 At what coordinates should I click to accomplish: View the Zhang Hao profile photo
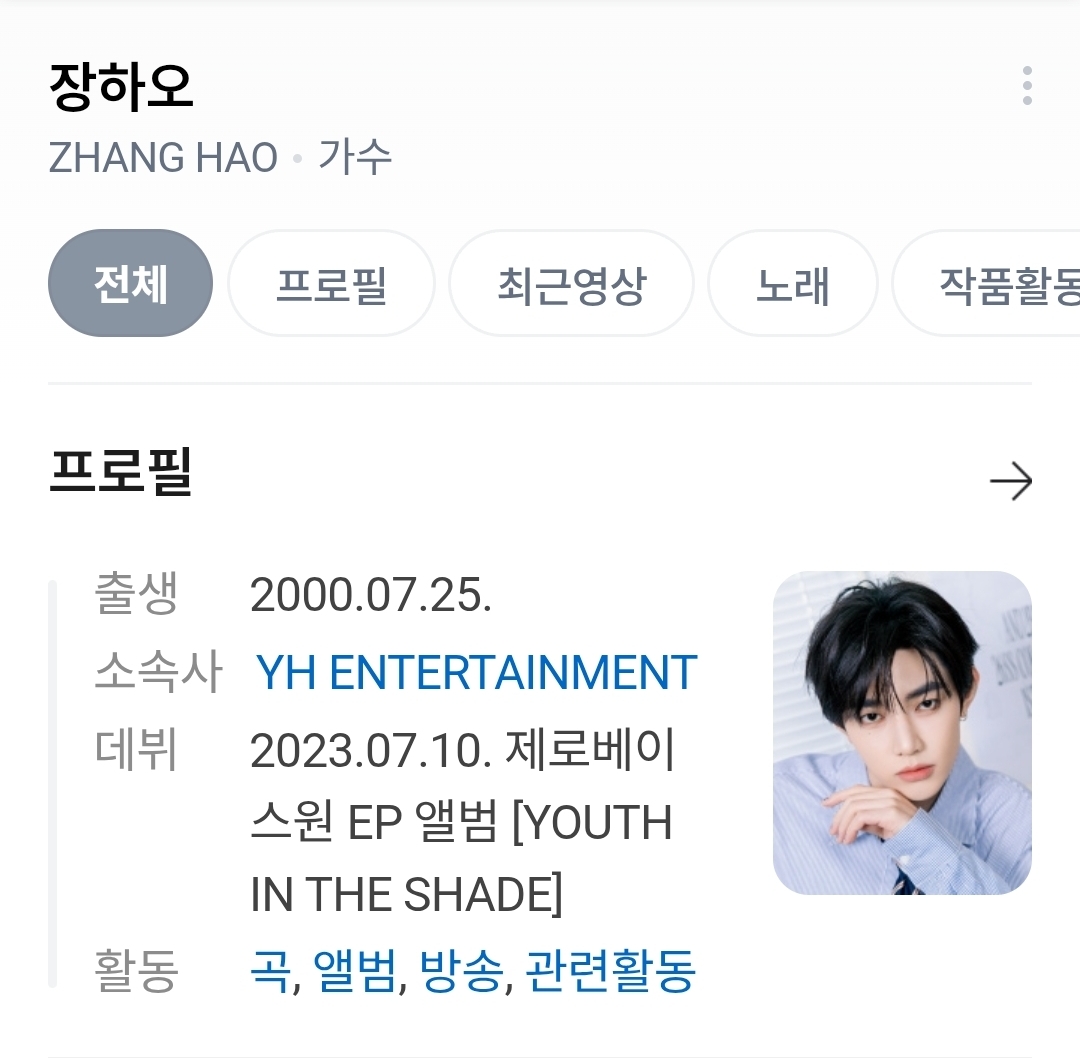click(x=902, y=732)
